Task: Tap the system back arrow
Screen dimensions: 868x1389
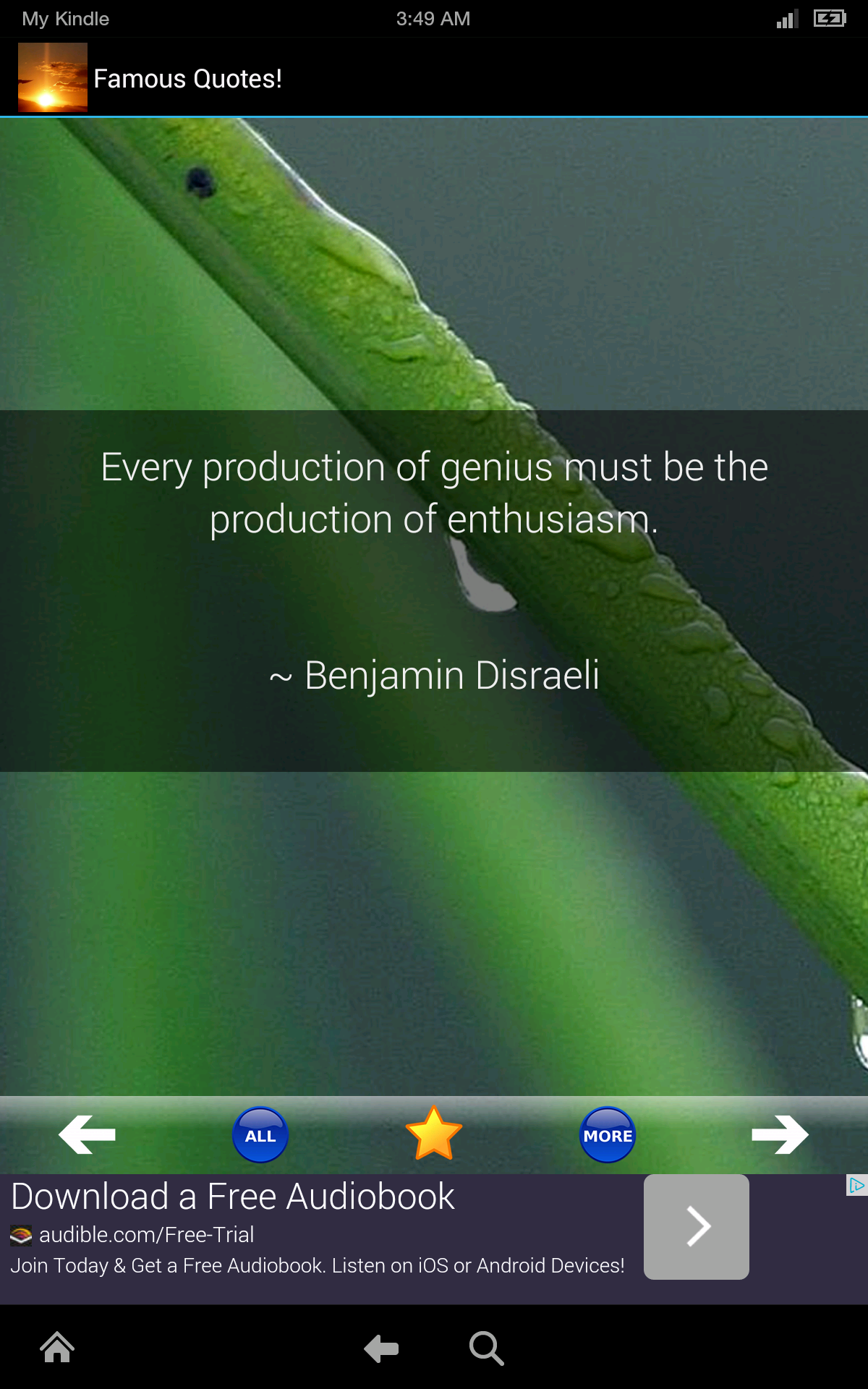Action: pyautogui.click(x=381, y=1348)
